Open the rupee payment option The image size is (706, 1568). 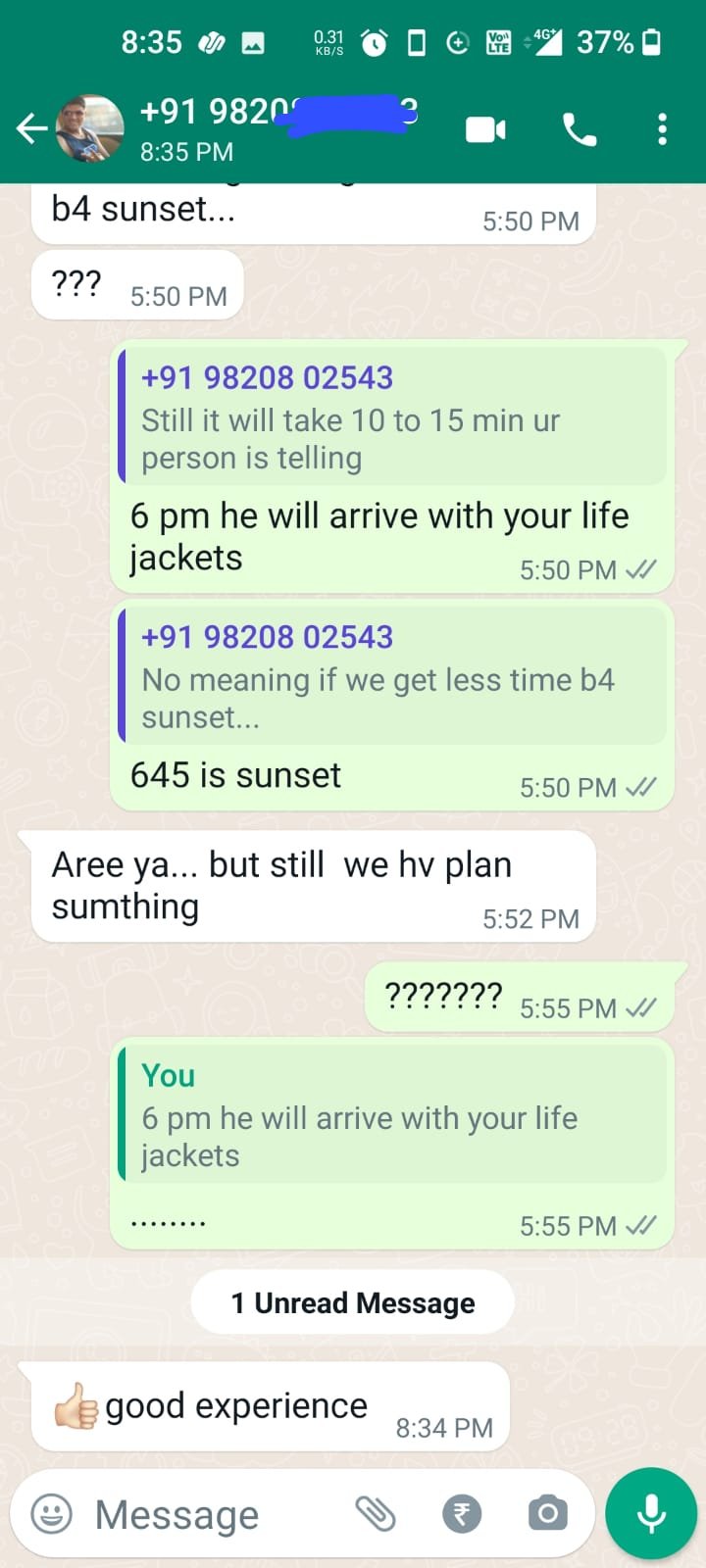462,1514
